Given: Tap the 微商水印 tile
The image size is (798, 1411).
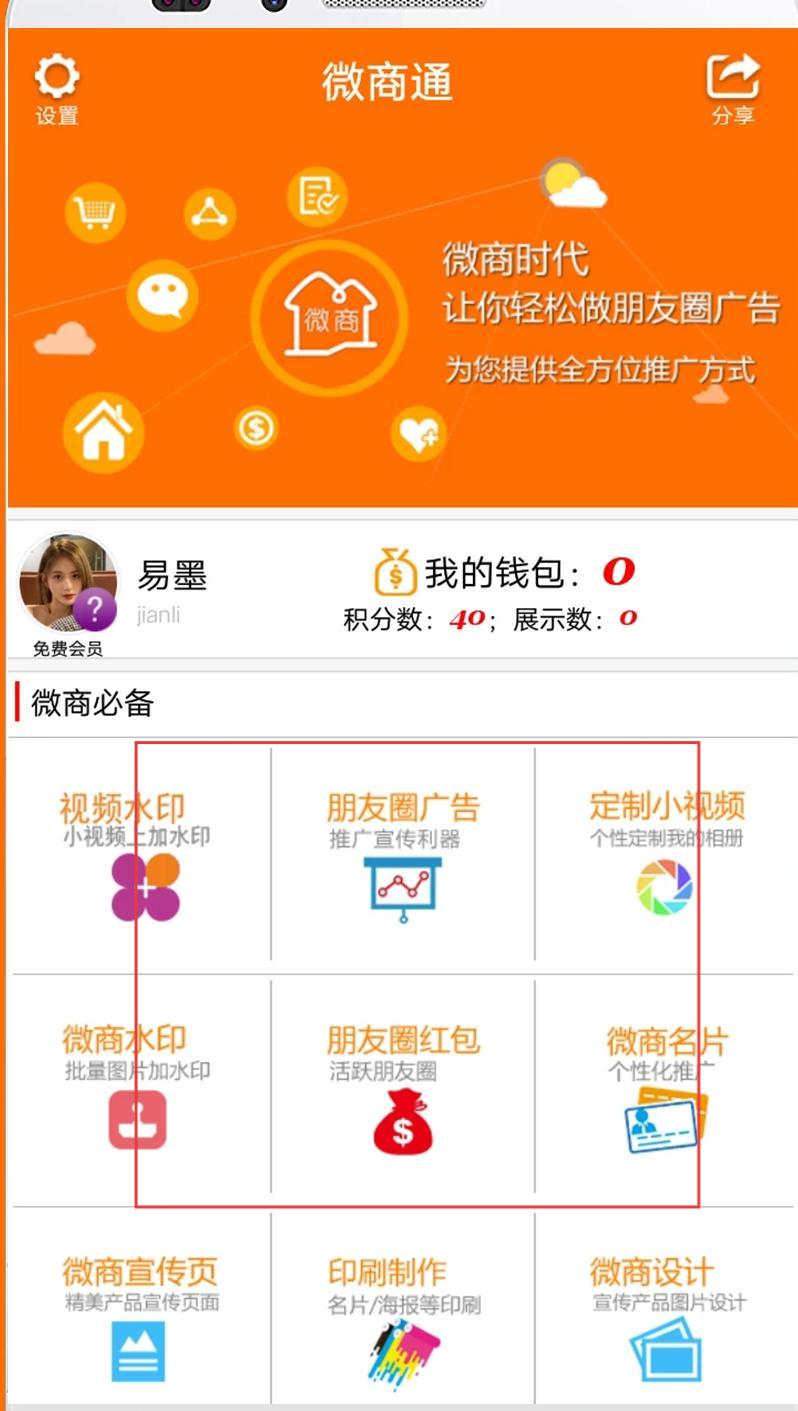Looking at the screenshot, I should [140, 1090].
